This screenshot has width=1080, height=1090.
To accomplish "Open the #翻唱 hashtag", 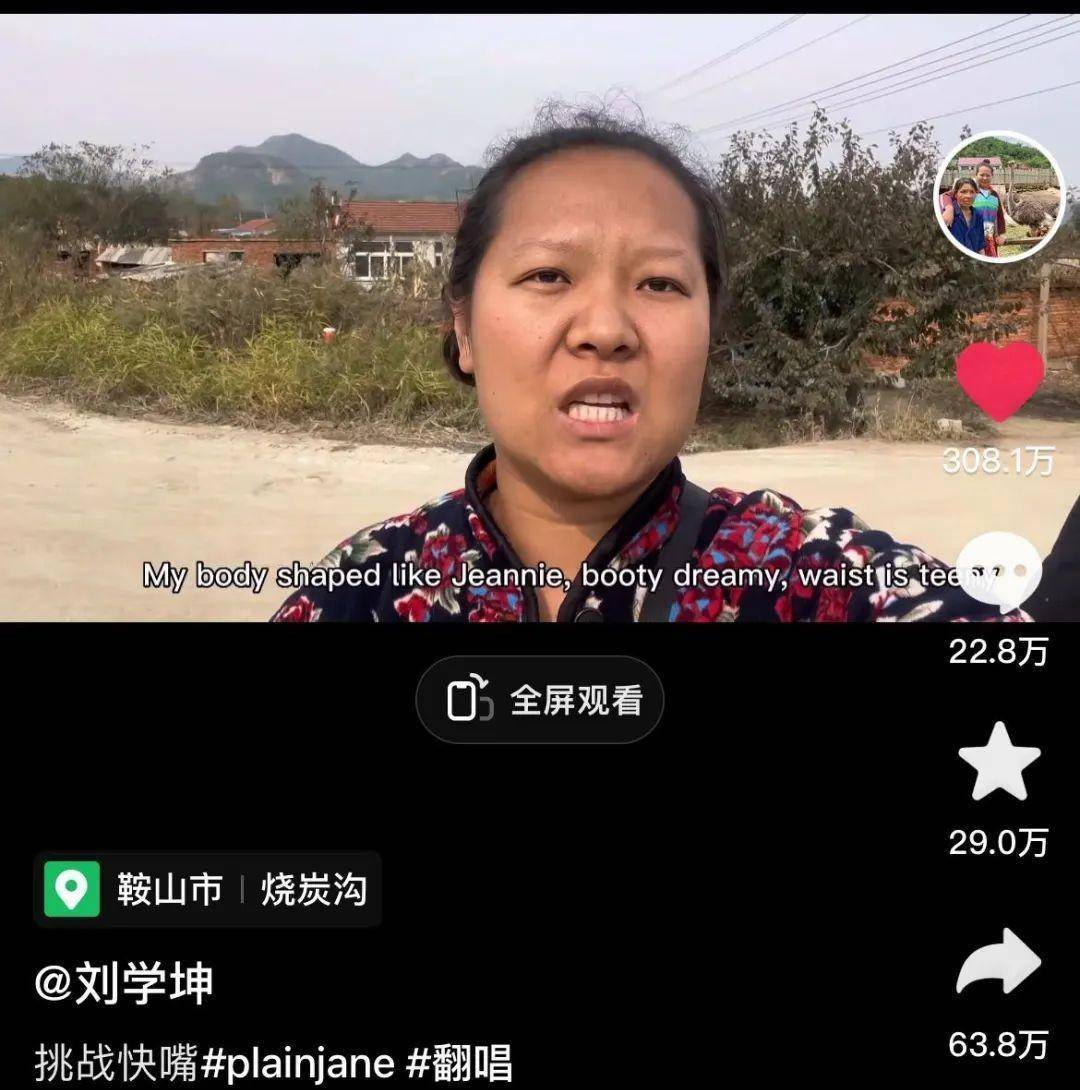I will coord(459,1063).
